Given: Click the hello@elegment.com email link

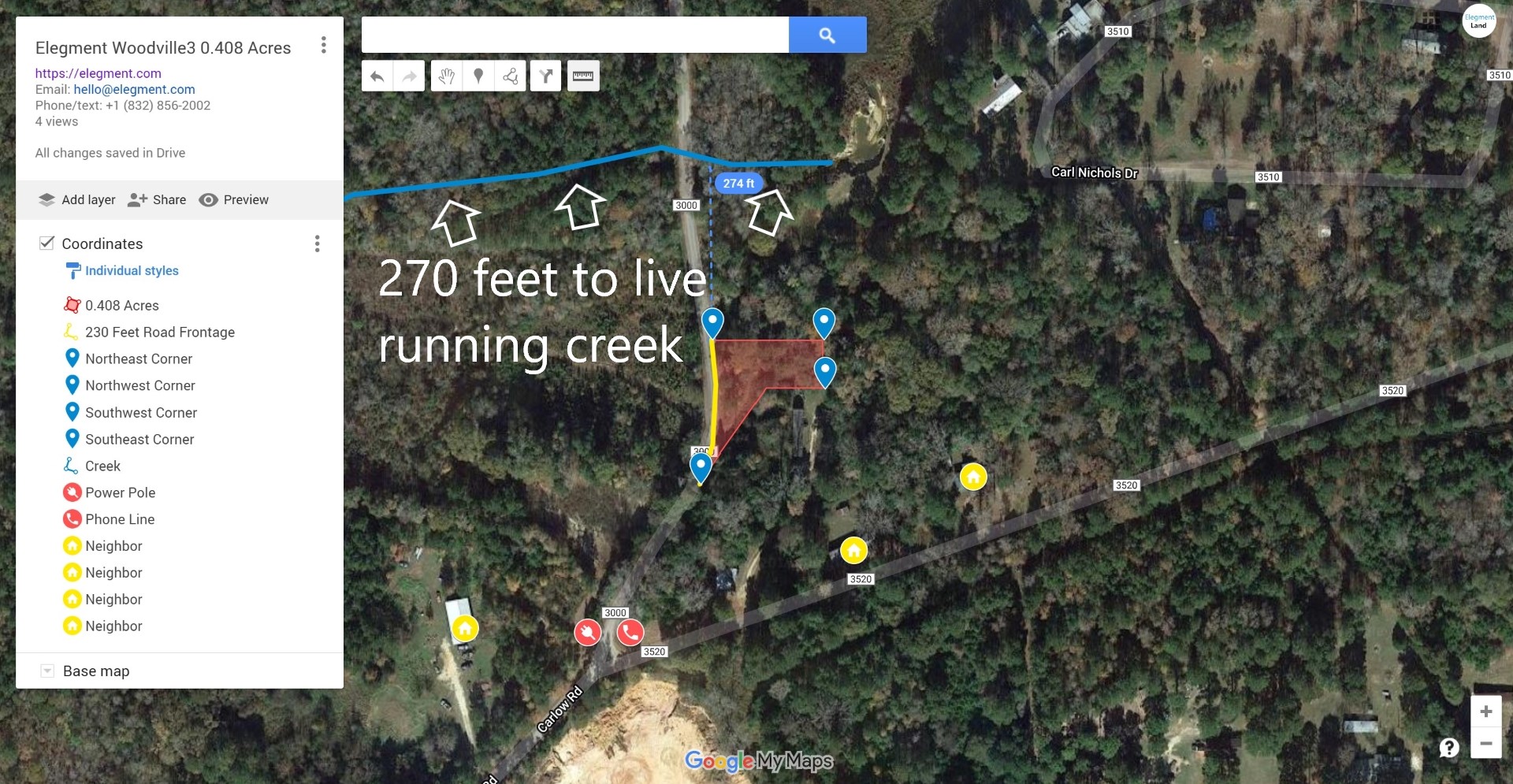Looking at the screenshot, I should click(x=134, y=89).
